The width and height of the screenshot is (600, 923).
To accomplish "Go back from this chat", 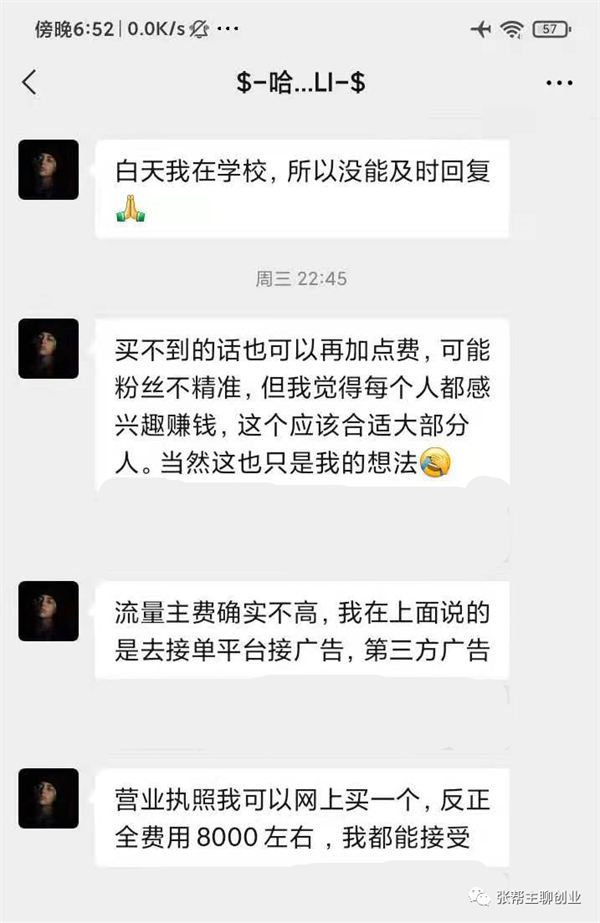I will 29,83.
